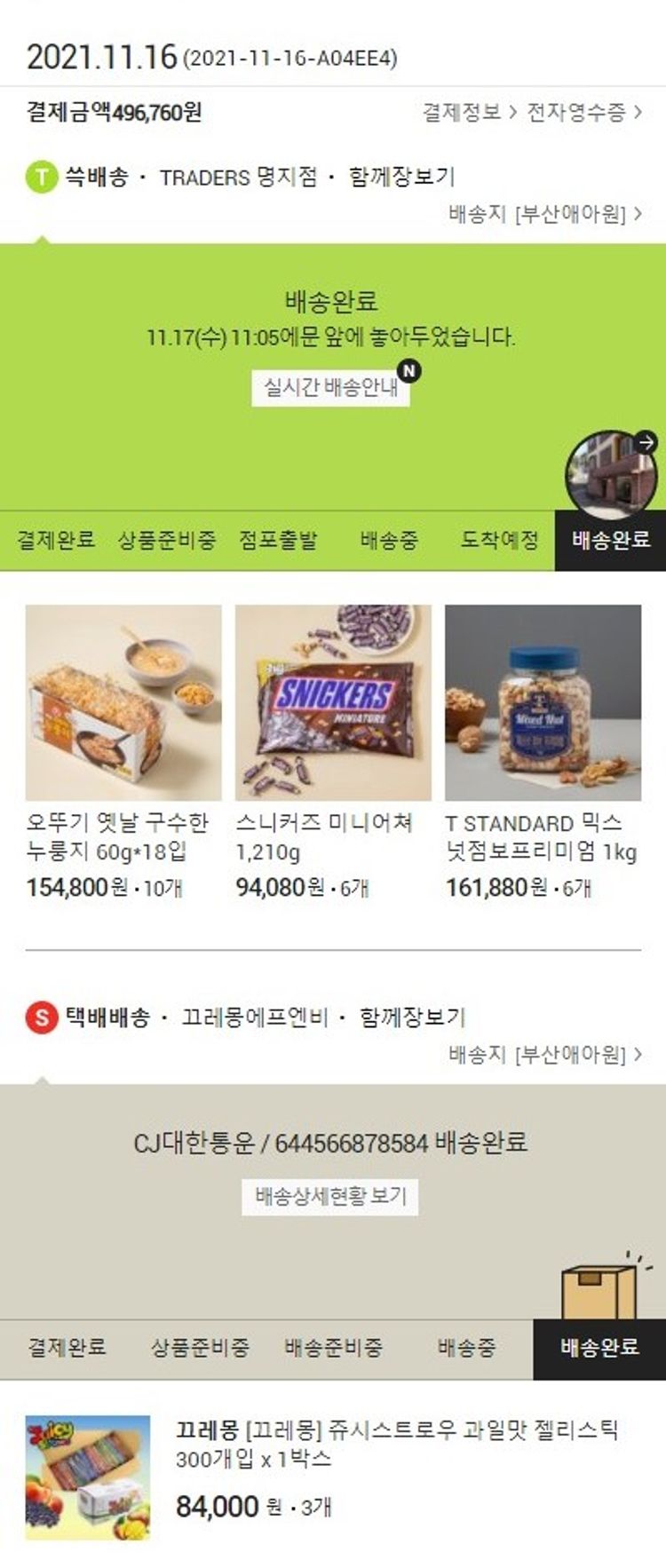The image size is (666, 1568).
Task: Open the 스니커즈 미니어쳐 1,210g product
Action: click(x=333, y=703)
